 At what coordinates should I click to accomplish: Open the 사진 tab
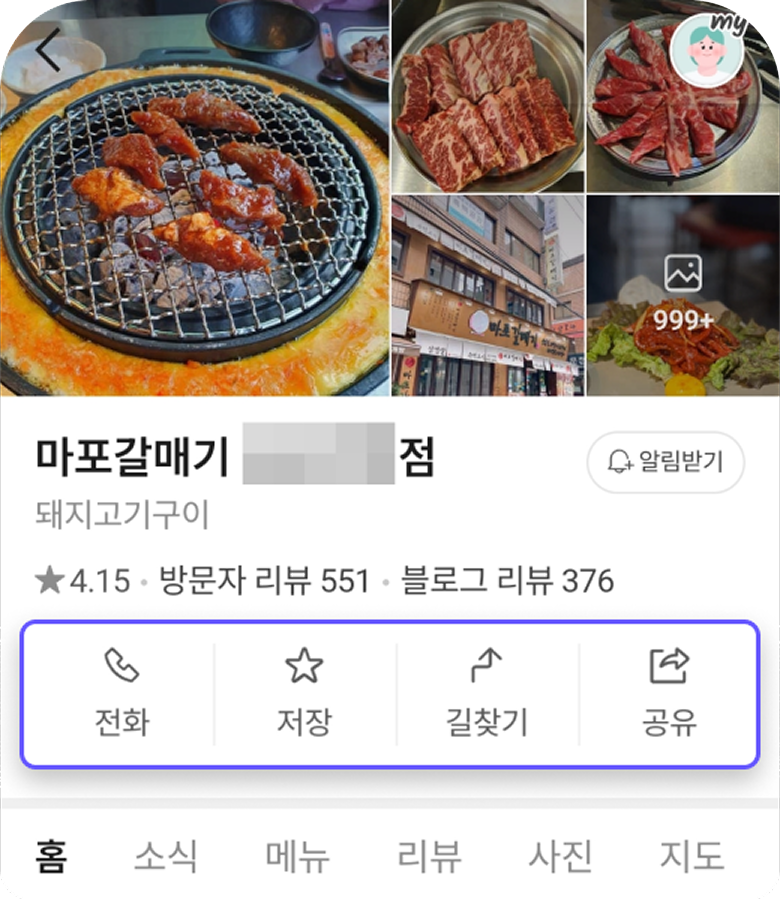(x=560, y=856)
